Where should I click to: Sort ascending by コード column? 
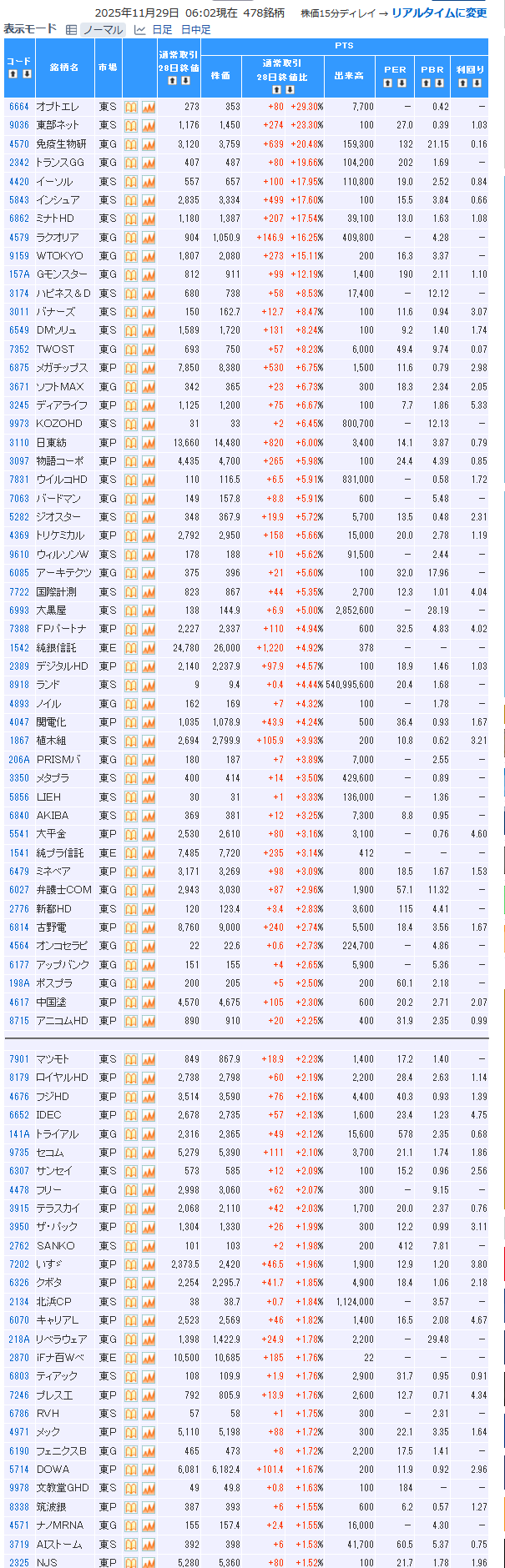[x=13, y=74]
